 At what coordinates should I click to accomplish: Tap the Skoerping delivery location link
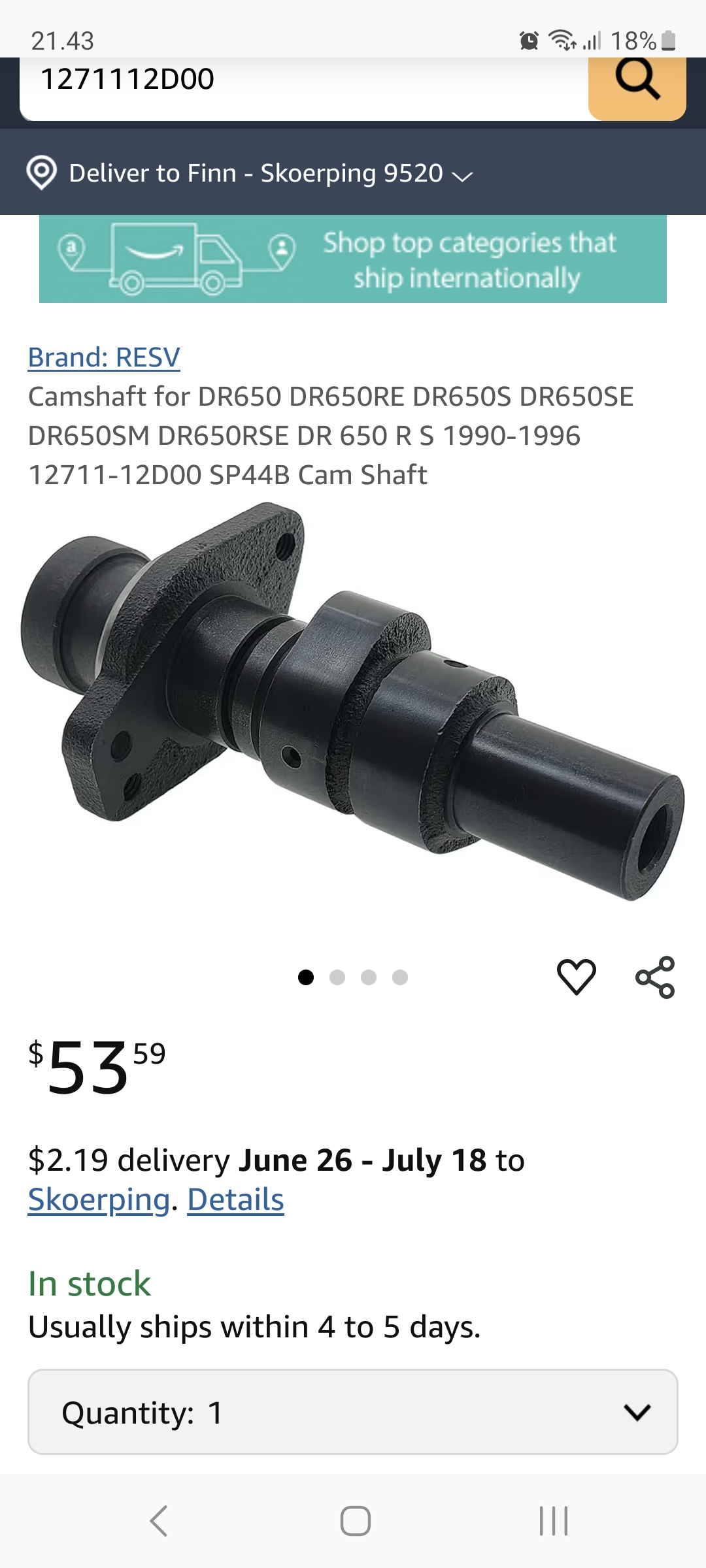pyautogui.click(x=99, y=1200)
